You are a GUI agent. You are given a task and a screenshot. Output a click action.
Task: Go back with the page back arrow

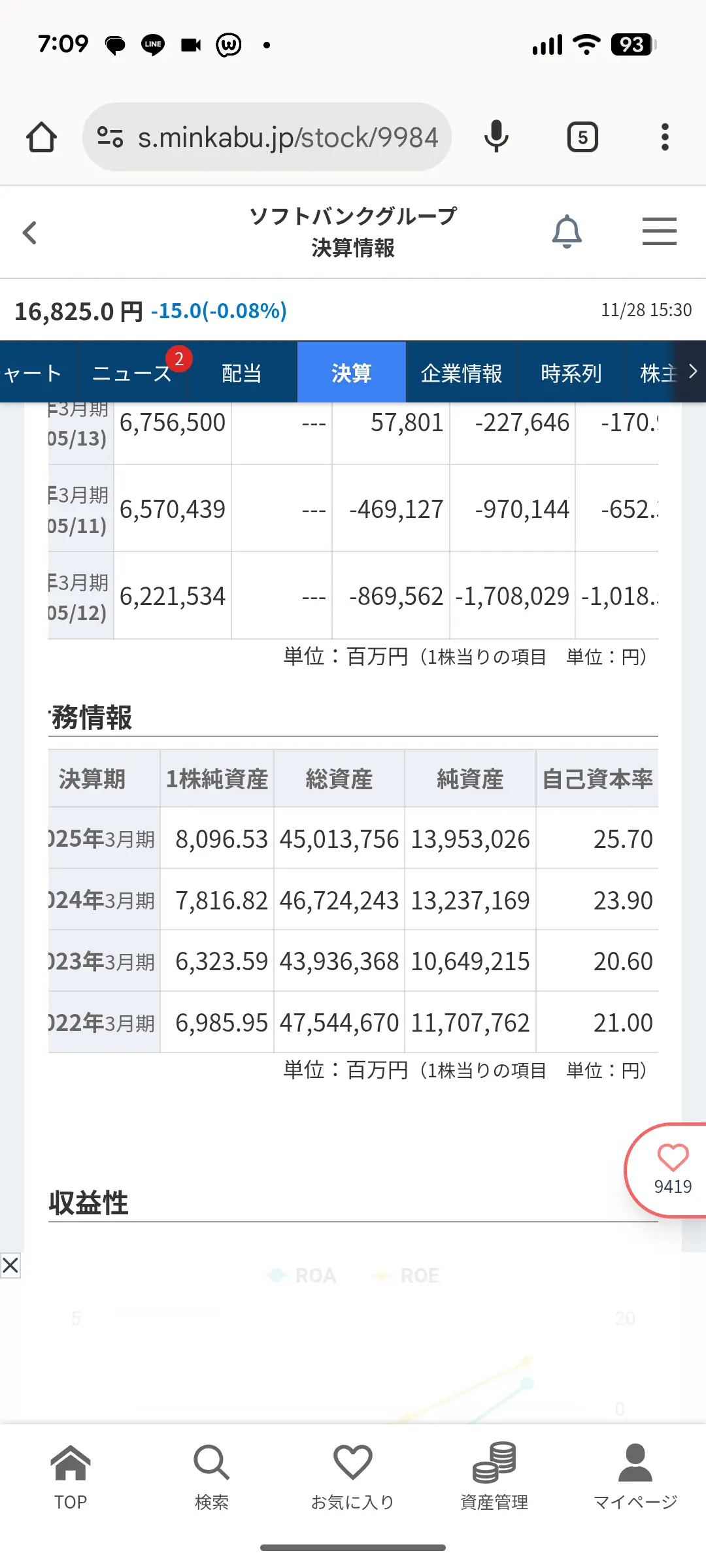pyautogui.click(x=30, y=233)
